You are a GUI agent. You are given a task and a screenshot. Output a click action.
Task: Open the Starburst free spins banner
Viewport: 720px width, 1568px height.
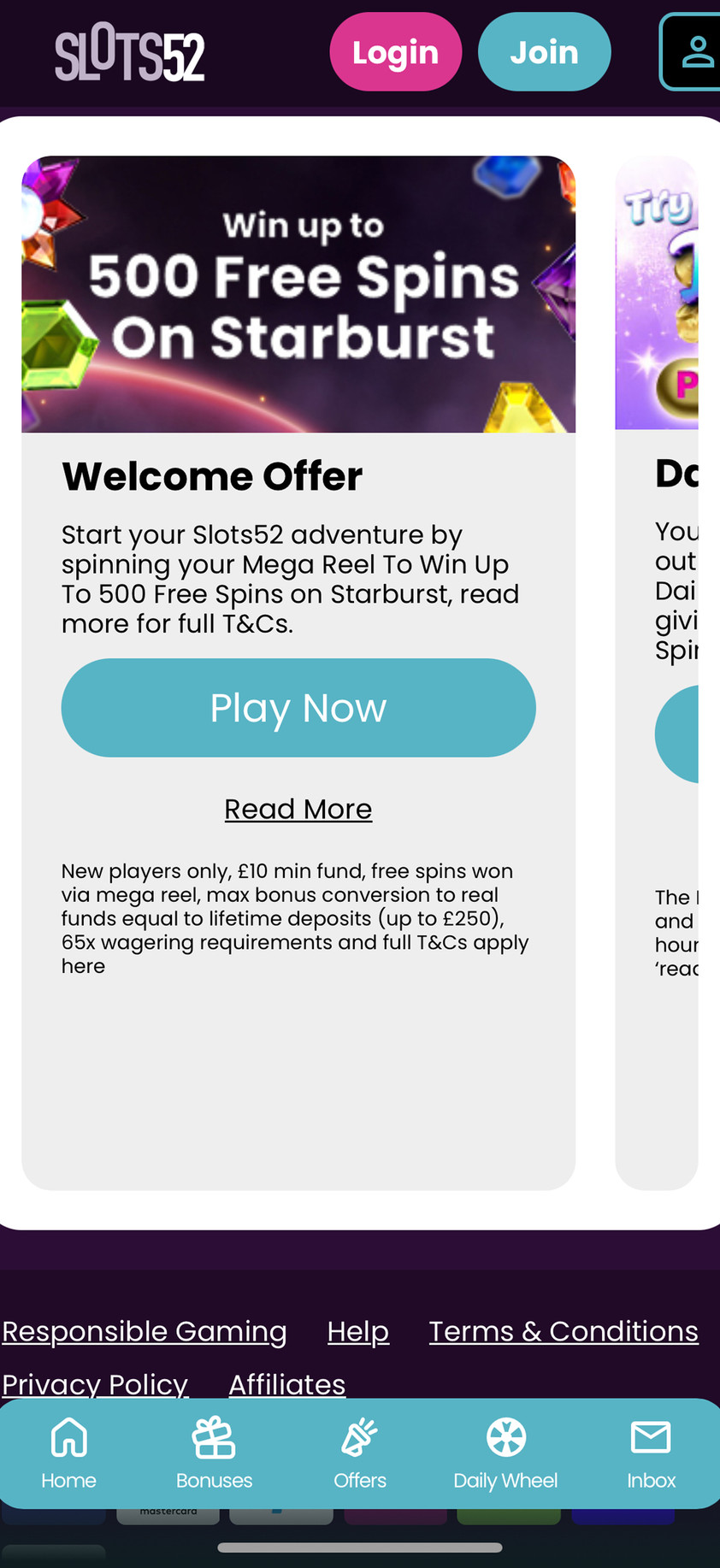coord(298,293)
